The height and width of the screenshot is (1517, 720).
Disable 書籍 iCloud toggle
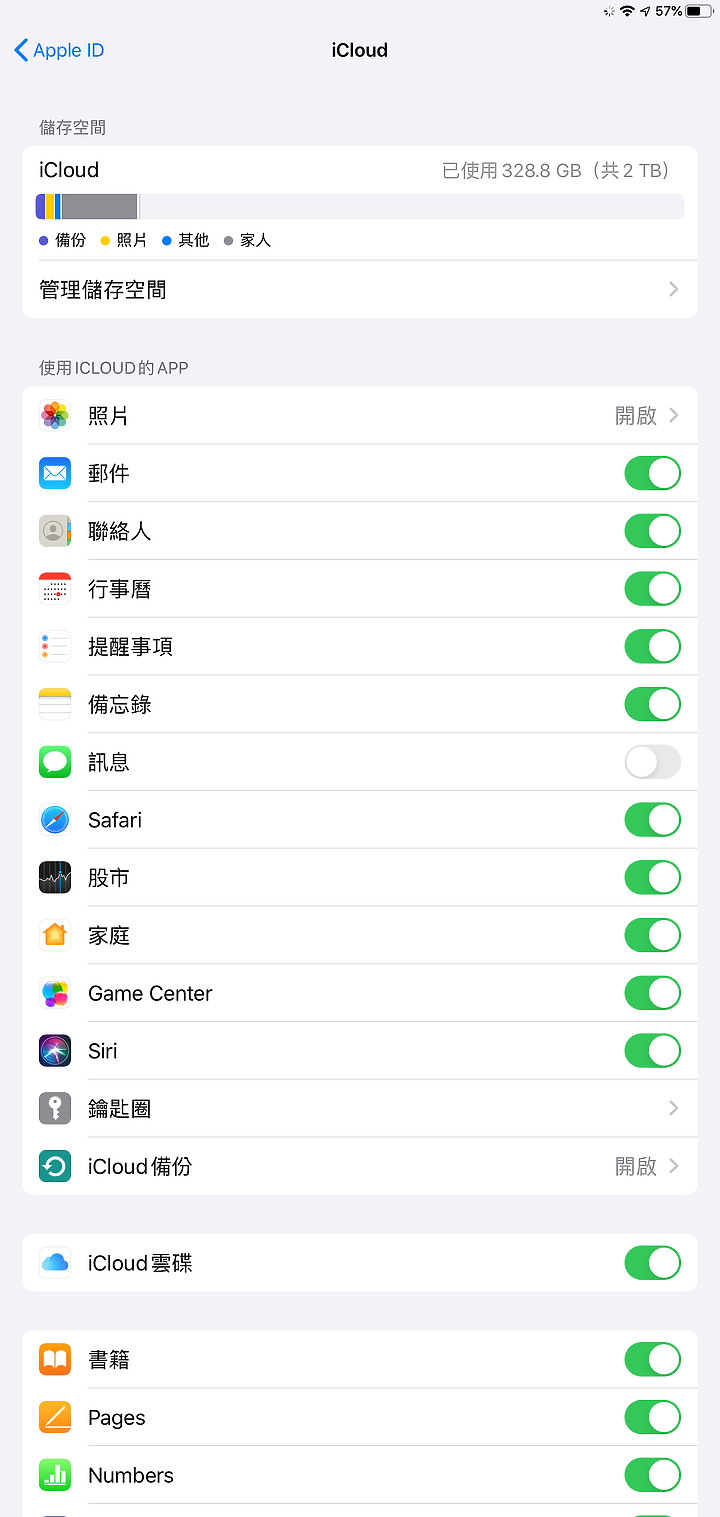[x=652, y=1360]
